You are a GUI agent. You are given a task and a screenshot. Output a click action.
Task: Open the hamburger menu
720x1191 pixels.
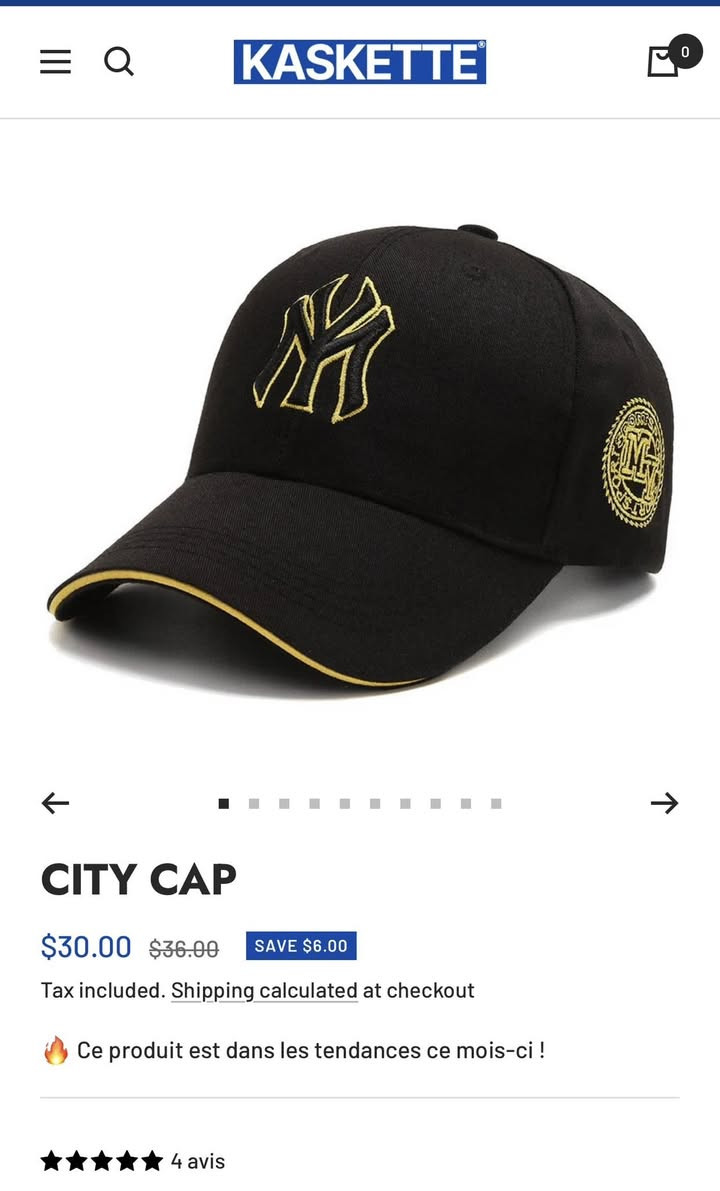pos(55,62)
